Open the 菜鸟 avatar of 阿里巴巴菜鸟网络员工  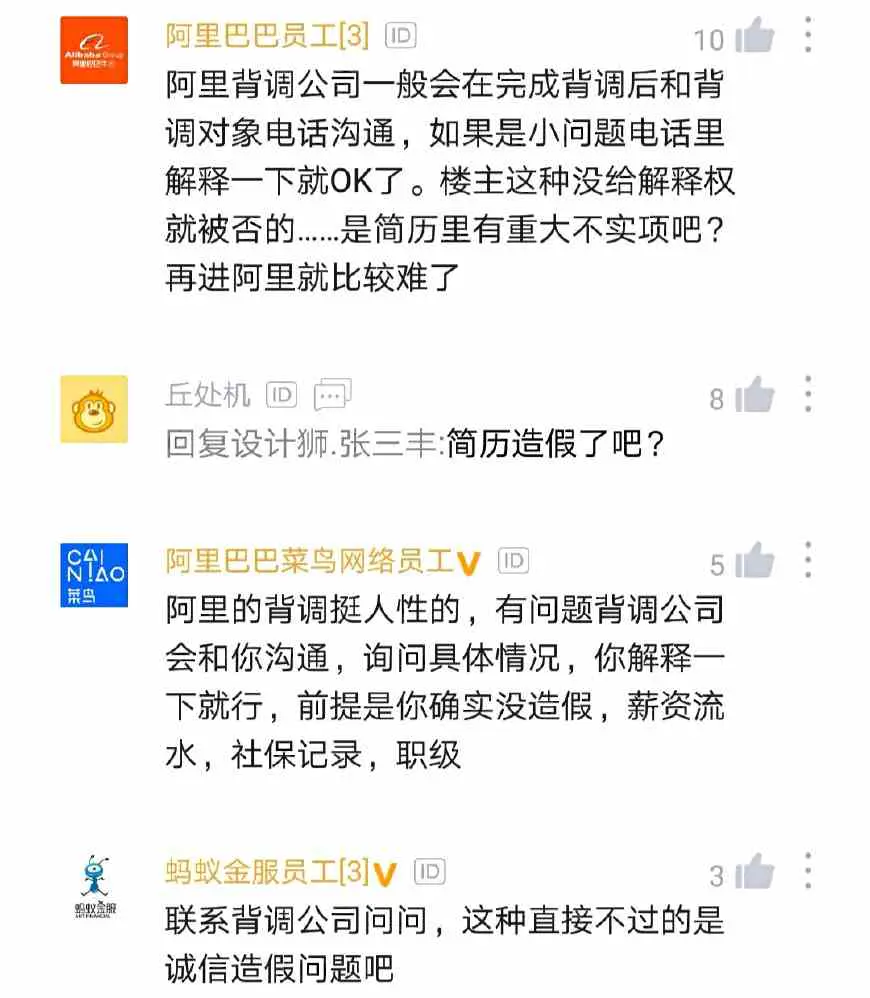pos(94,574)
